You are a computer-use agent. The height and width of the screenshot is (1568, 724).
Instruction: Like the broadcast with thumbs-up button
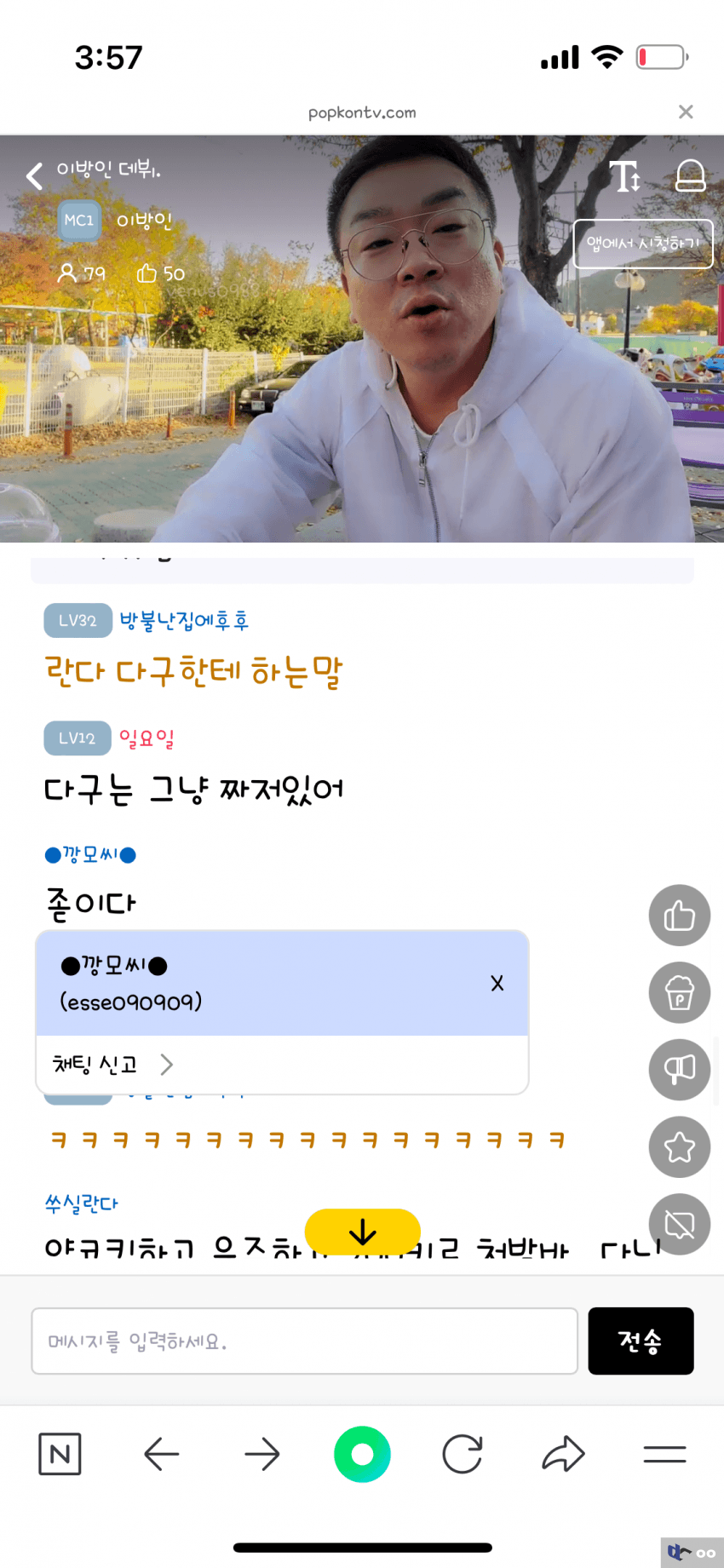pos(679,916)
